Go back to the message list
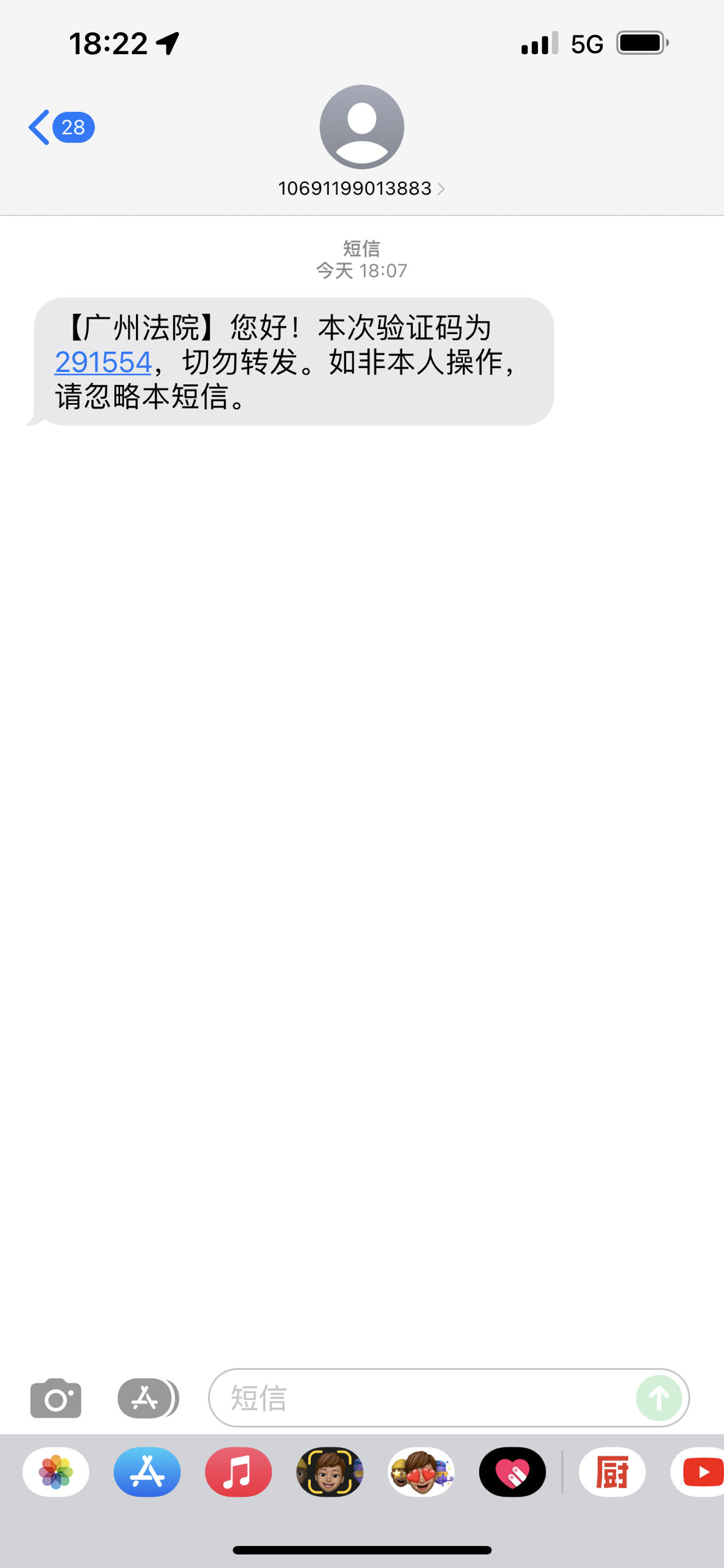 59,127
